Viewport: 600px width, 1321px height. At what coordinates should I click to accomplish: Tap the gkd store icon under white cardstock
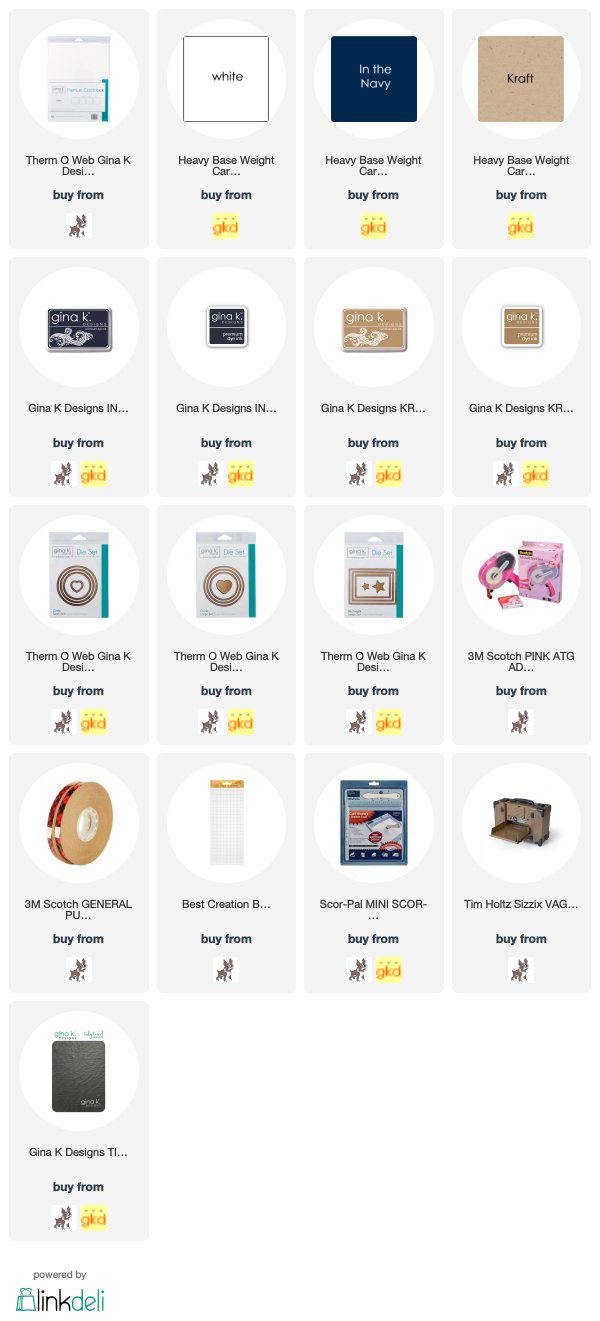(x=226, y=226)
